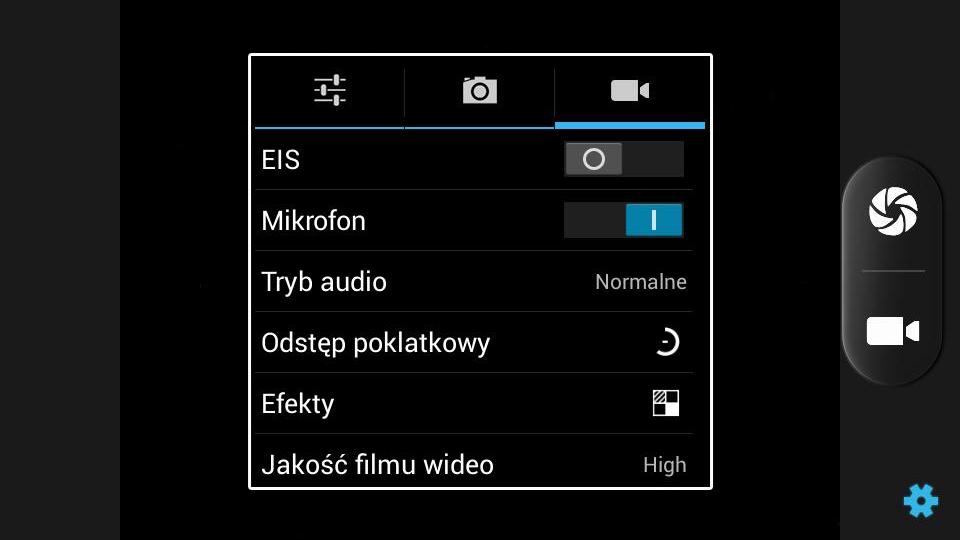Switch to the general settings sliders tab

(x=329, y=91)
